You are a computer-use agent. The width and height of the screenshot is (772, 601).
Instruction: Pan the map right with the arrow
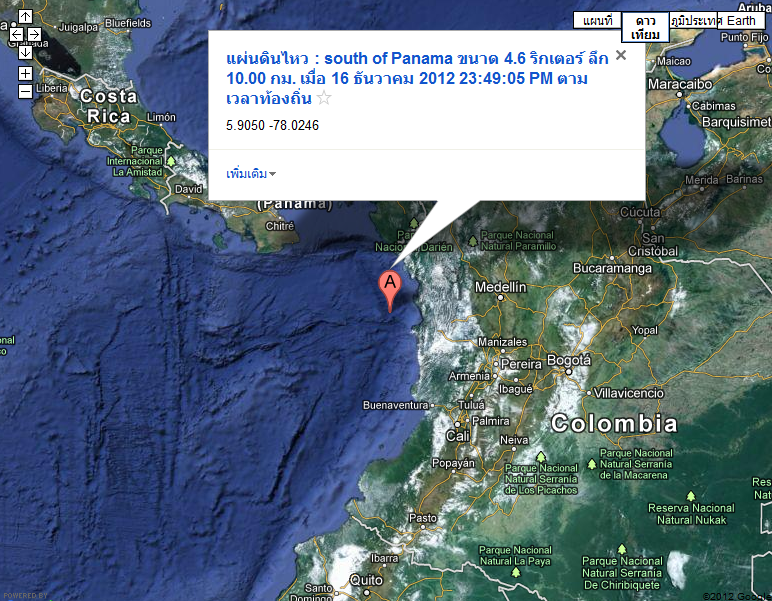[x=34, y=35]
